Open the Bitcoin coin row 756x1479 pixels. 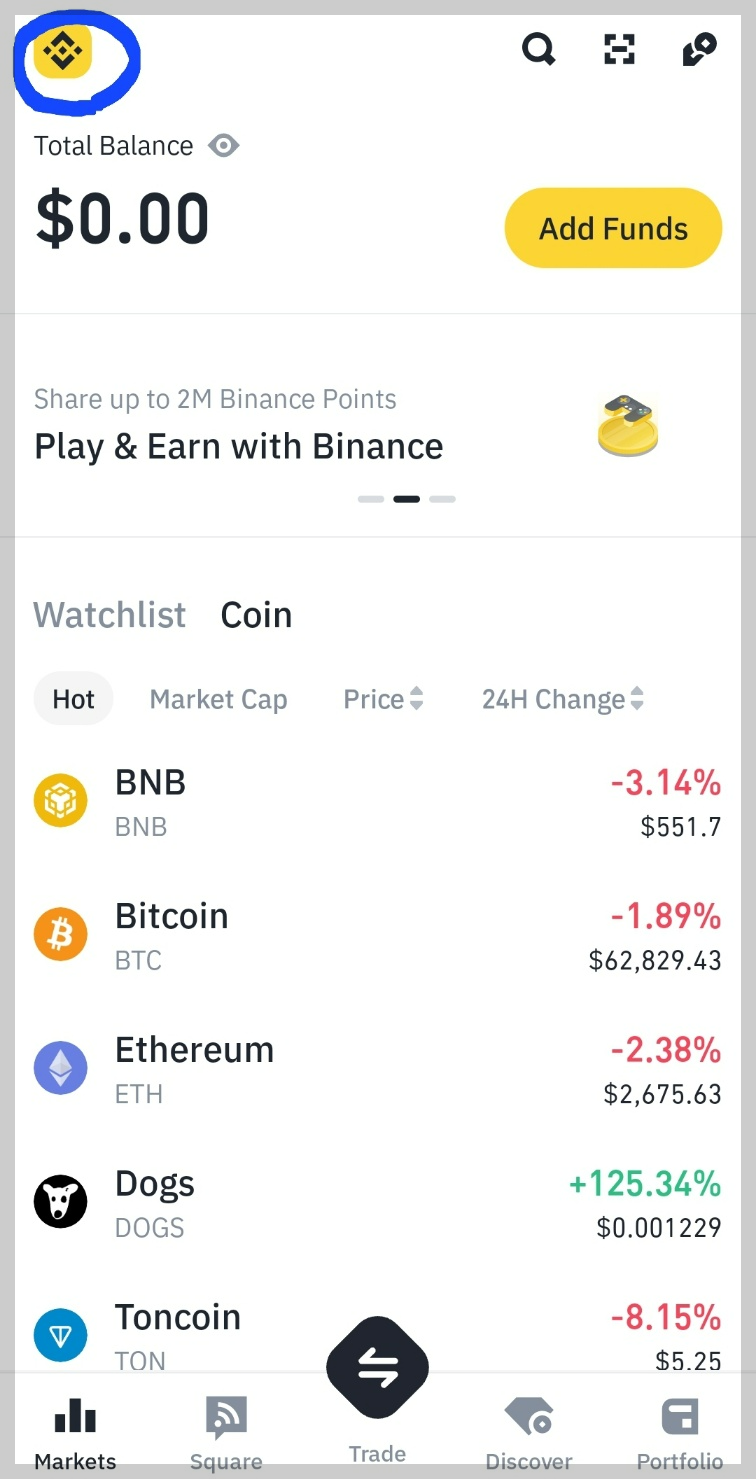point(378,936)
